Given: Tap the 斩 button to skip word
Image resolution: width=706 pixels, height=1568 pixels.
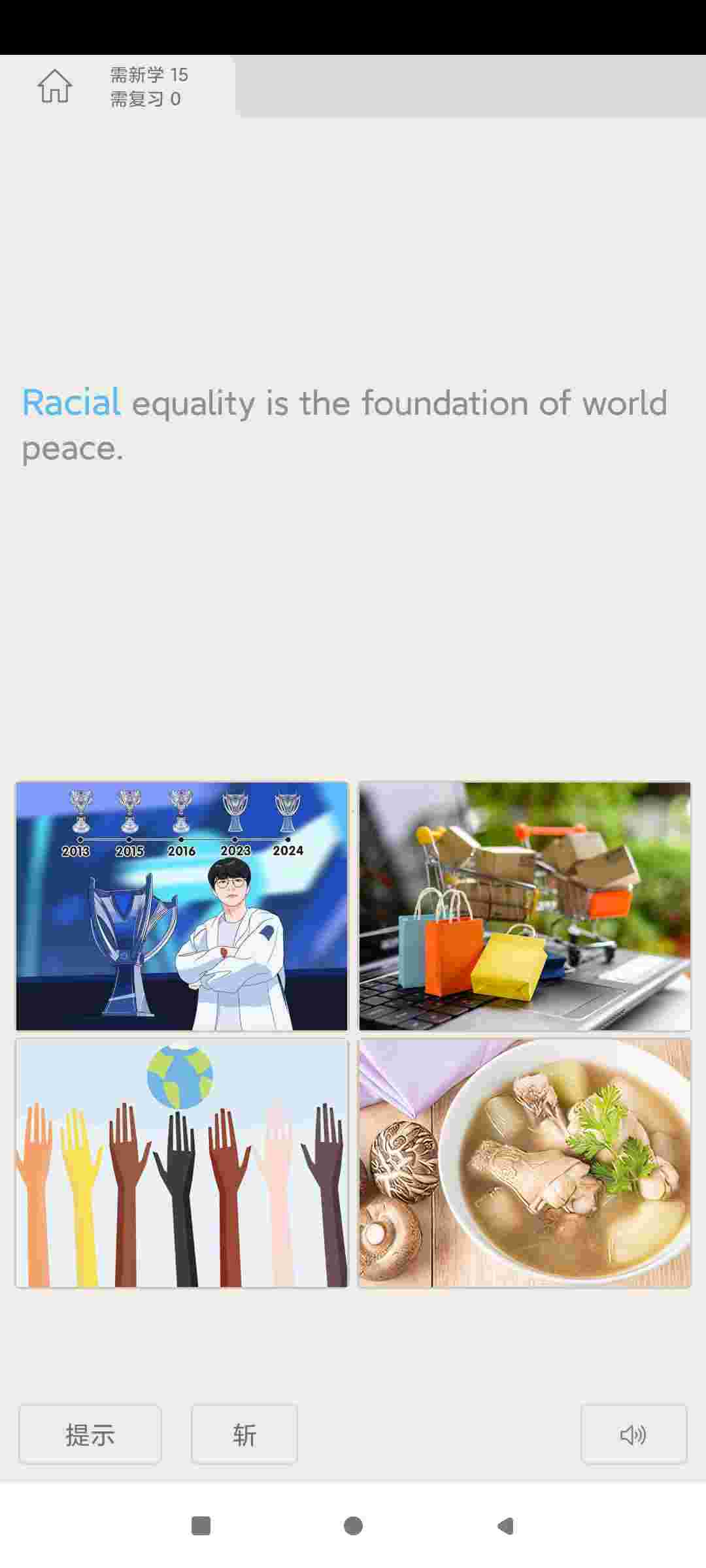Looking at the screenshot, I should tap(244, 1434).
